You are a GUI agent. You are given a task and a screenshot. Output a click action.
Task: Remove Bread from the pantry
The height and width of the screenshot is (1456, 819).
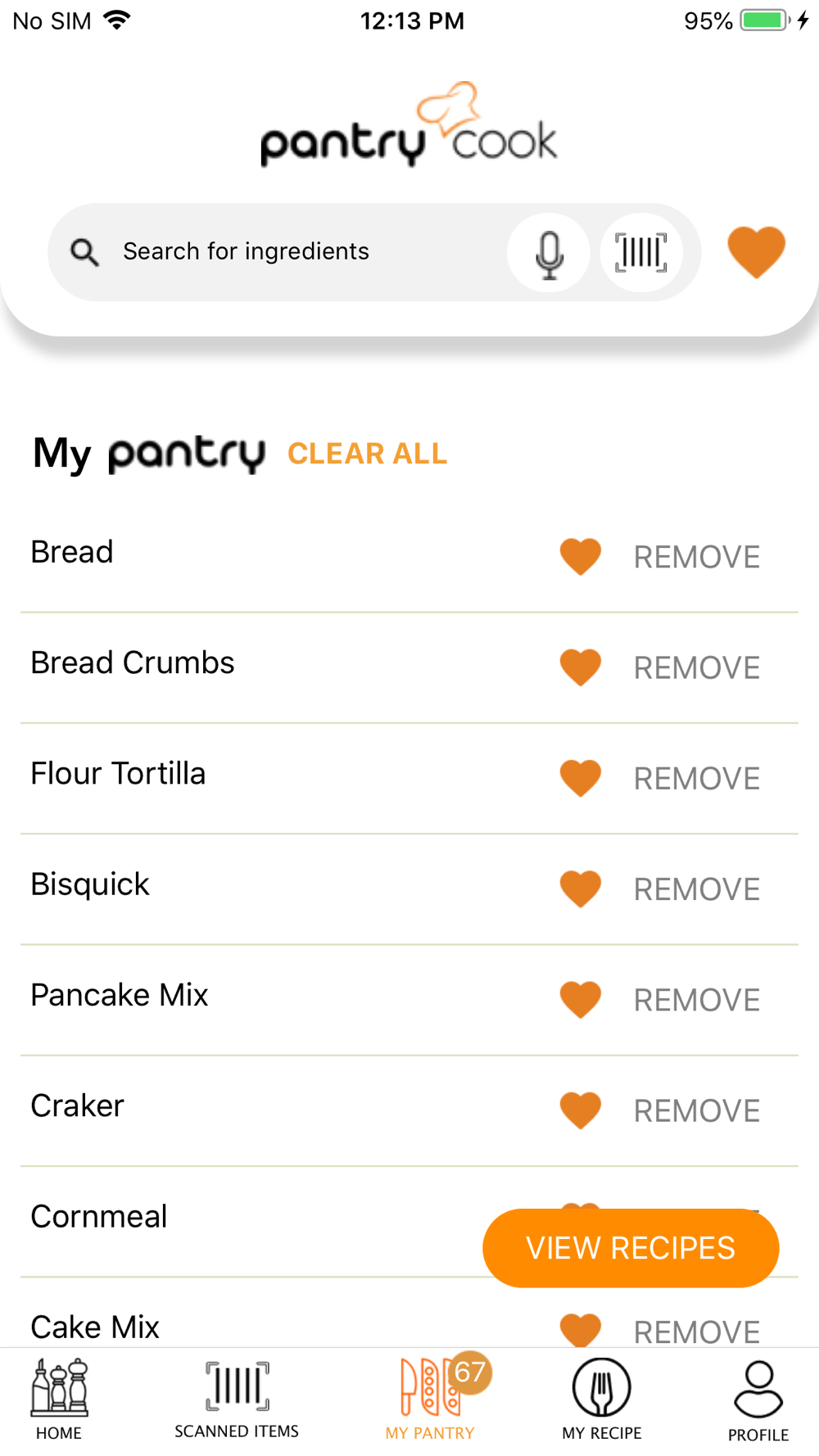[697, 557]
